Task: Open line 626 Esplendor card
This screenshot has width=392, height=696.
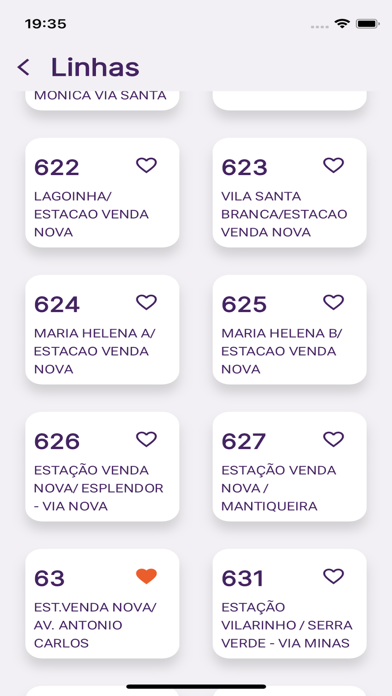Action: click(x=102, y=467)
